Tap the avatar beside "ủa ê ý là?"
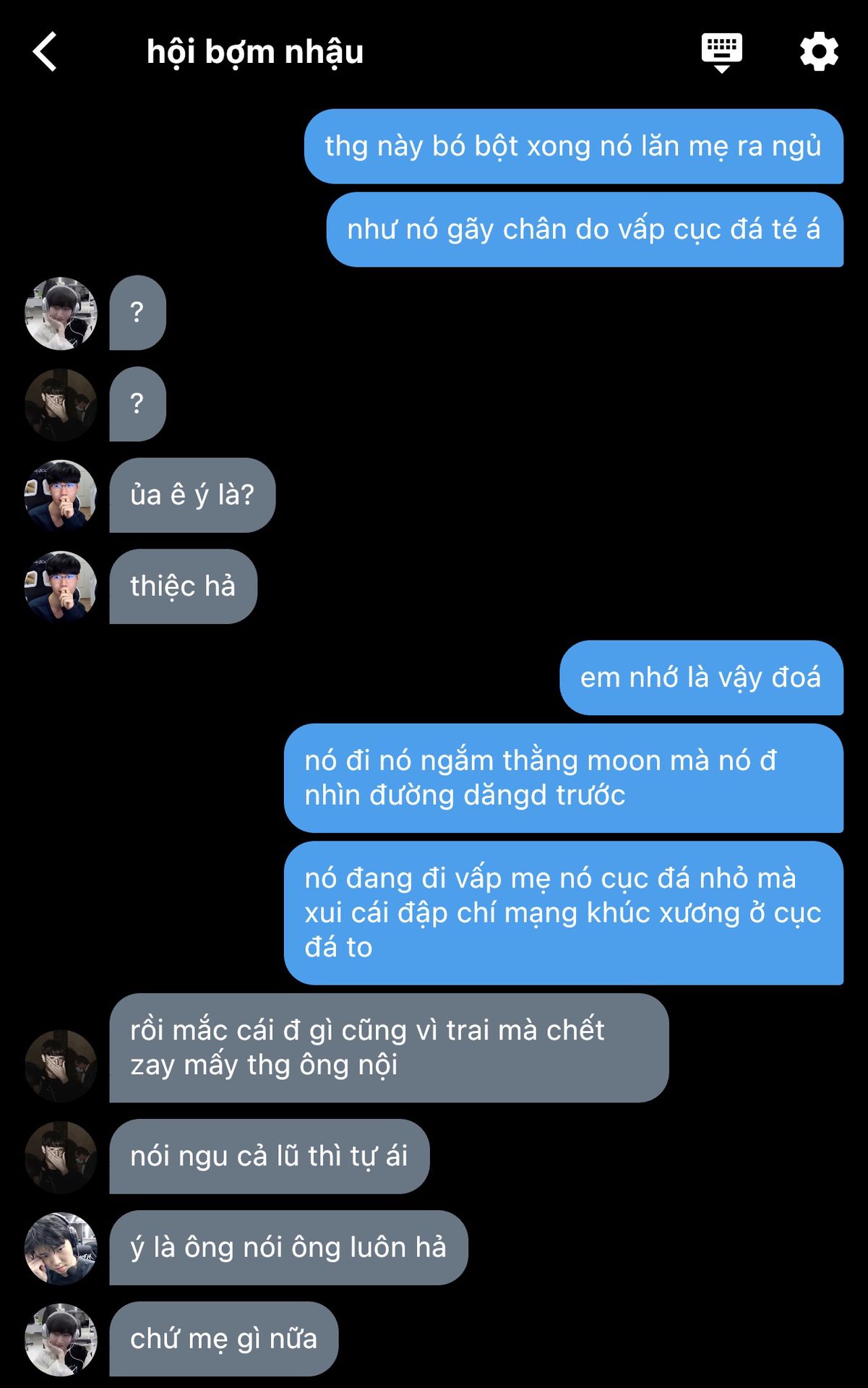 click(61, 496)
